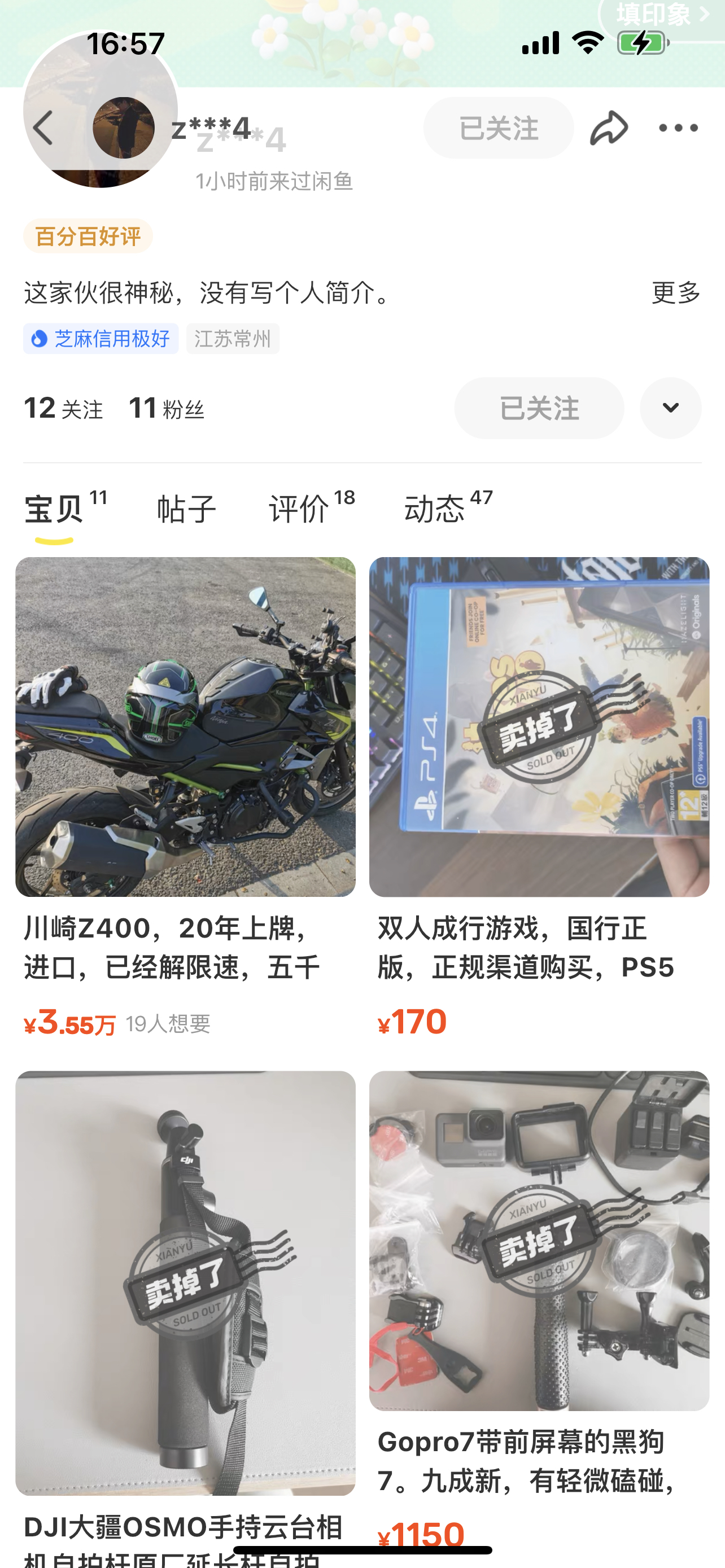
Task: Tap the 百分百好评 badge
Action: (x=88, y=236)
